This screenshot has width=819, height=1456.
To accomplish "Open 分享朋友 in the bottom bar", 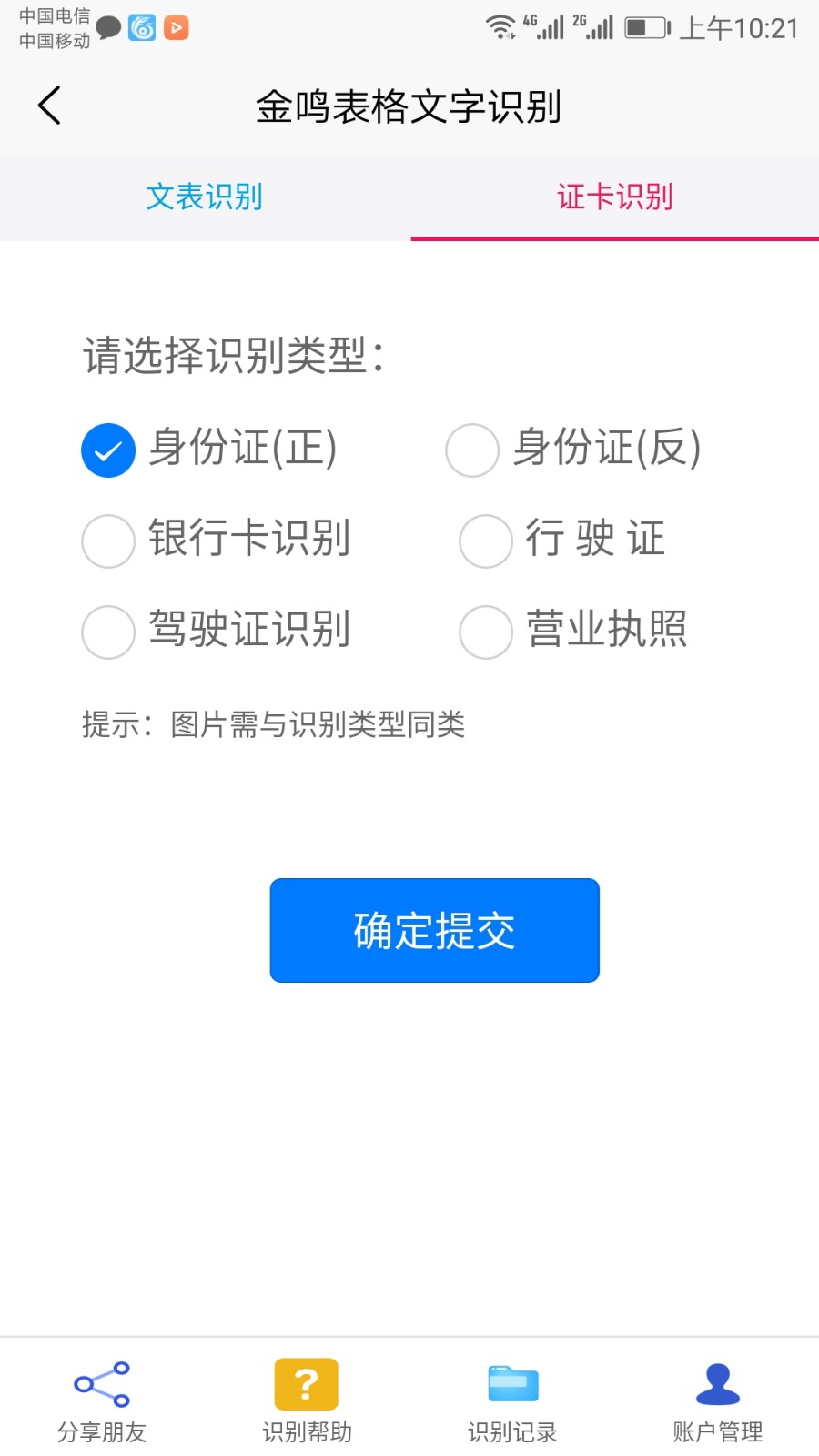I will [102, 1402].
